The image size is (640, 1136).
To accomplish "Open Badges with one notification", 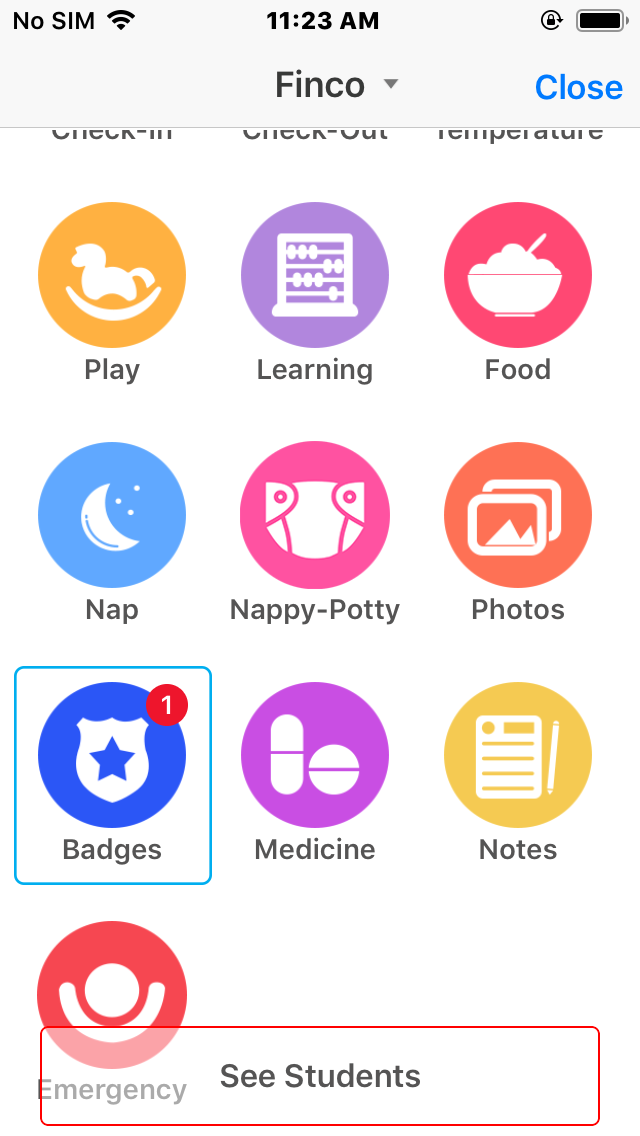I will coord(112,774).
